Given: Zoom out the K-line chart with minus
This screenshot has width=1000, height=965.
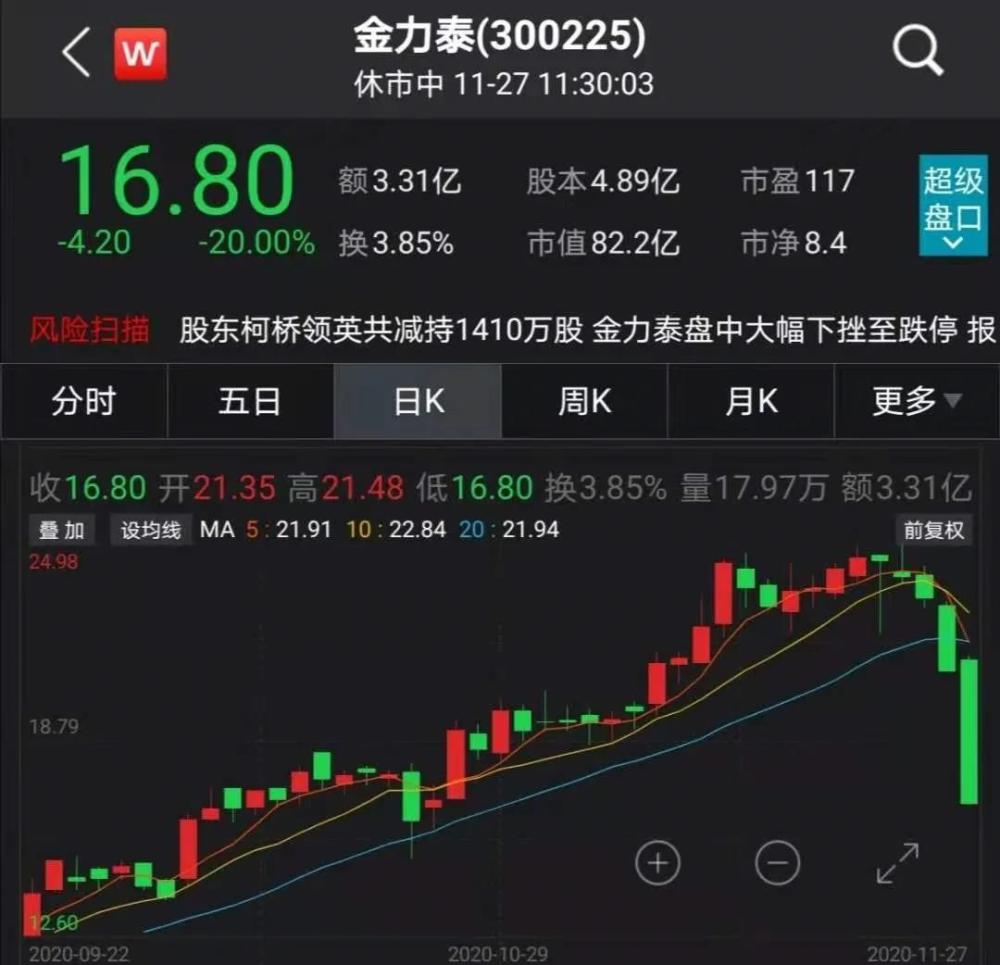Looking at the screenshot, I should click(x=777, y=861).
